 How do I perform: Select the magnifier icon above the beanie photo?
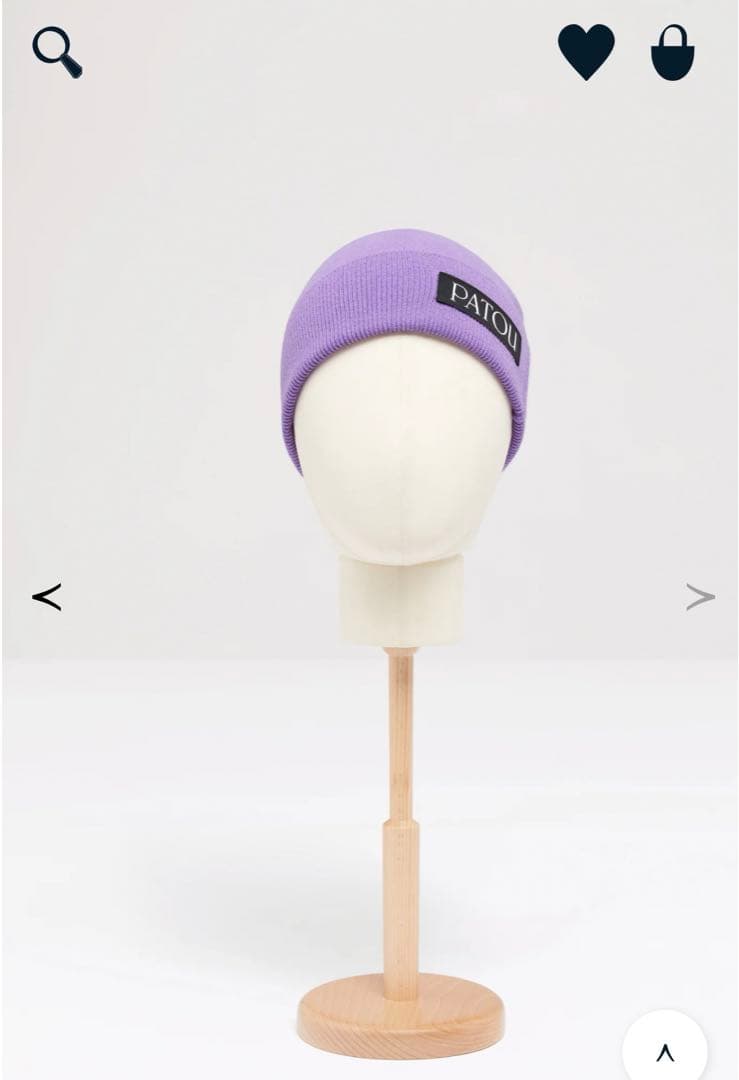click(56, 50)
